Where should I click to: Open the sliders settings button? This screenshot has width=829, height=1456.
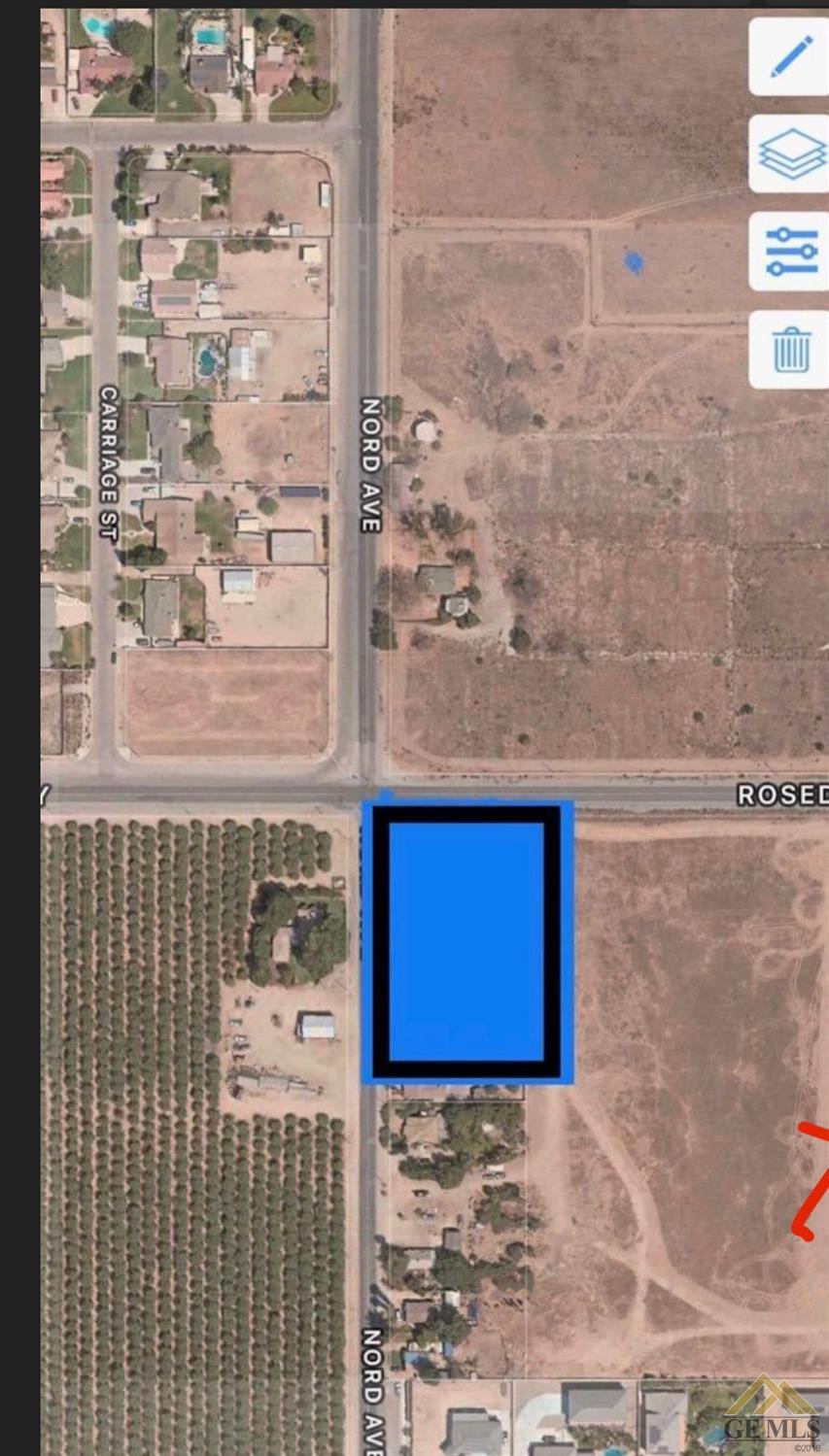791,252
